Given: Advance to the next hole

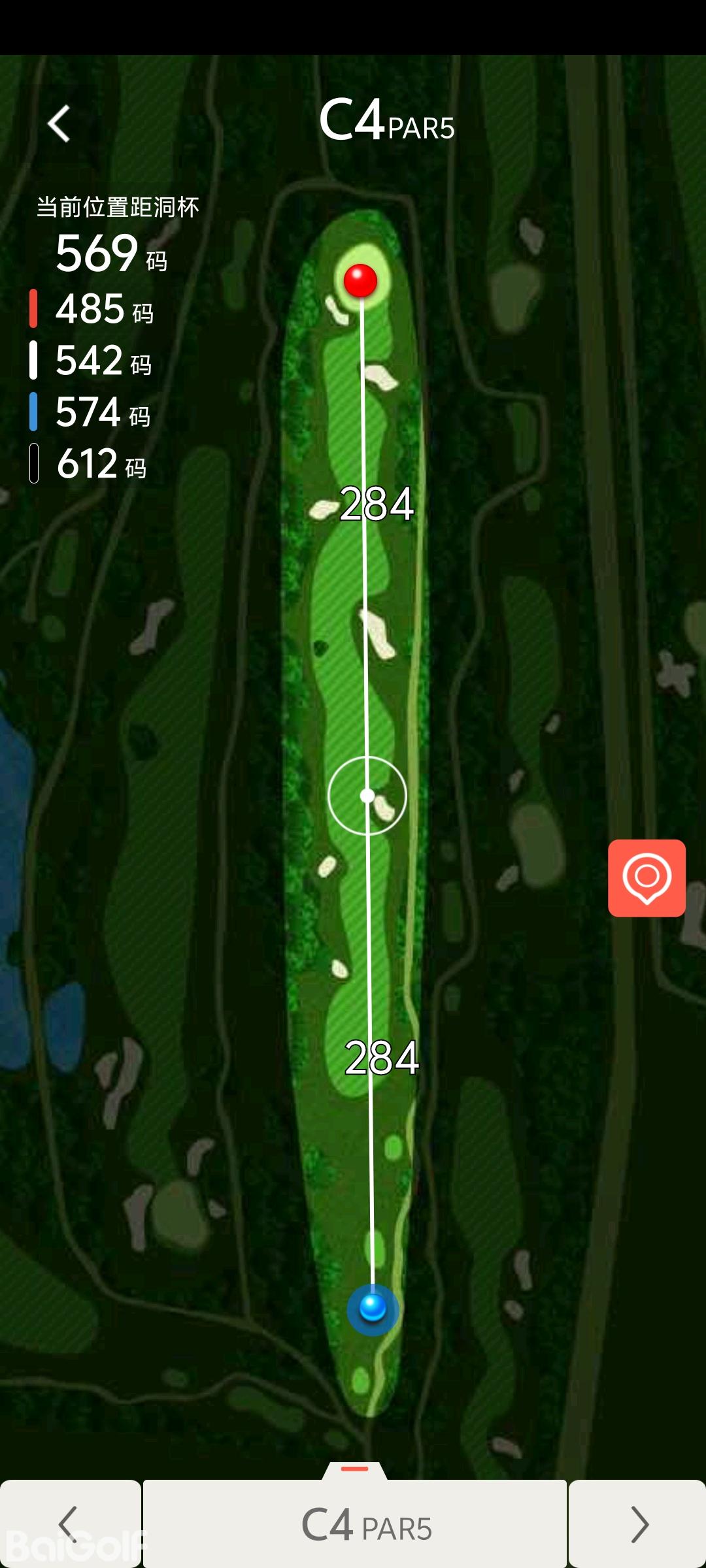Looking at the screenshot, I should tap(638, 1524).
